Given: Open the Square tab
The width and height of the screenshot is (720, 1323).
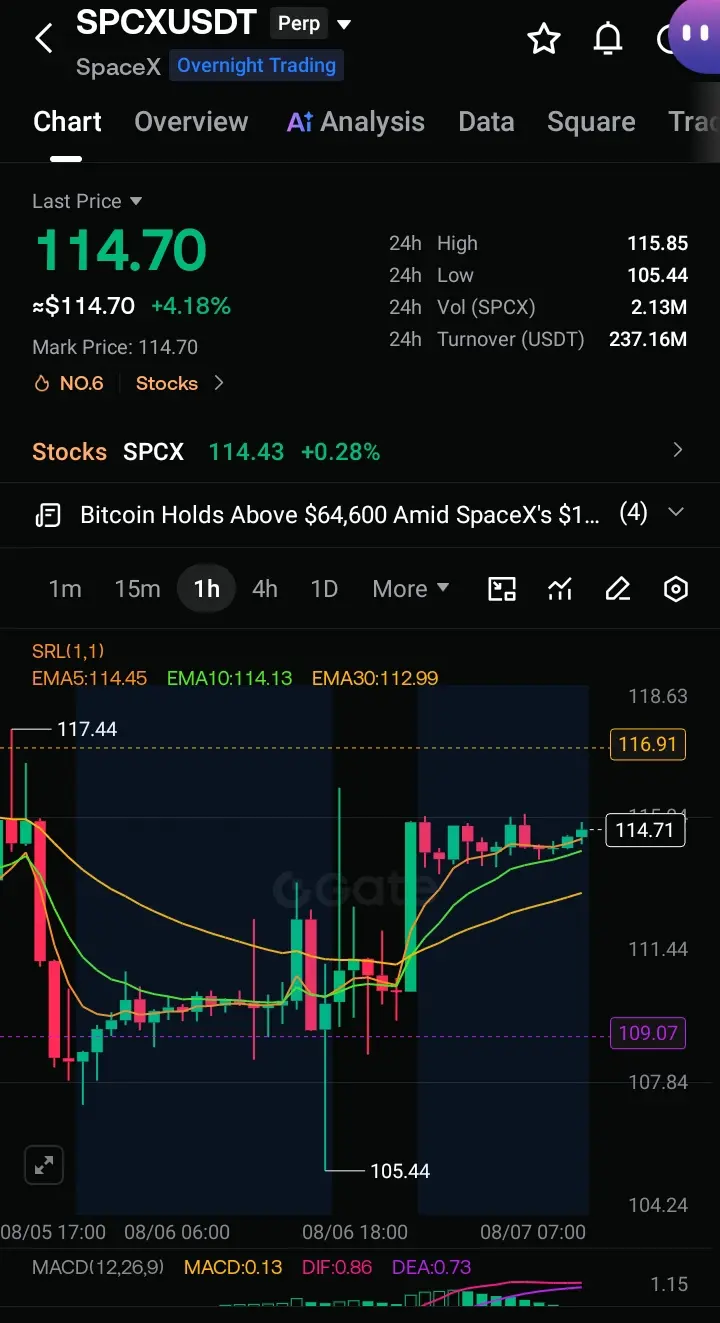Looking at the screenshot, I should tap(591, 122).
